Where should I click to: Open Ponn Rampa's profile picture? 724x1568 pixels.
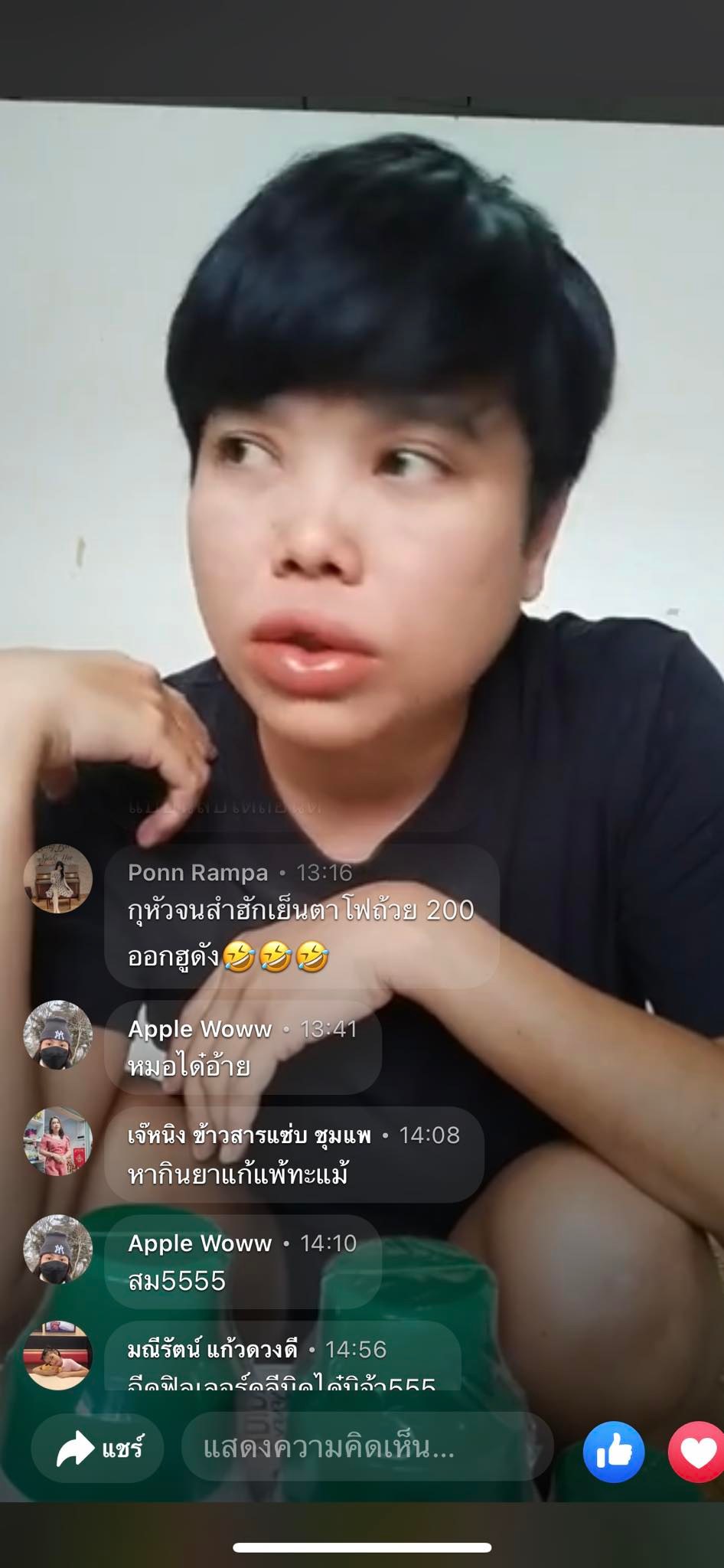(58, 879)
